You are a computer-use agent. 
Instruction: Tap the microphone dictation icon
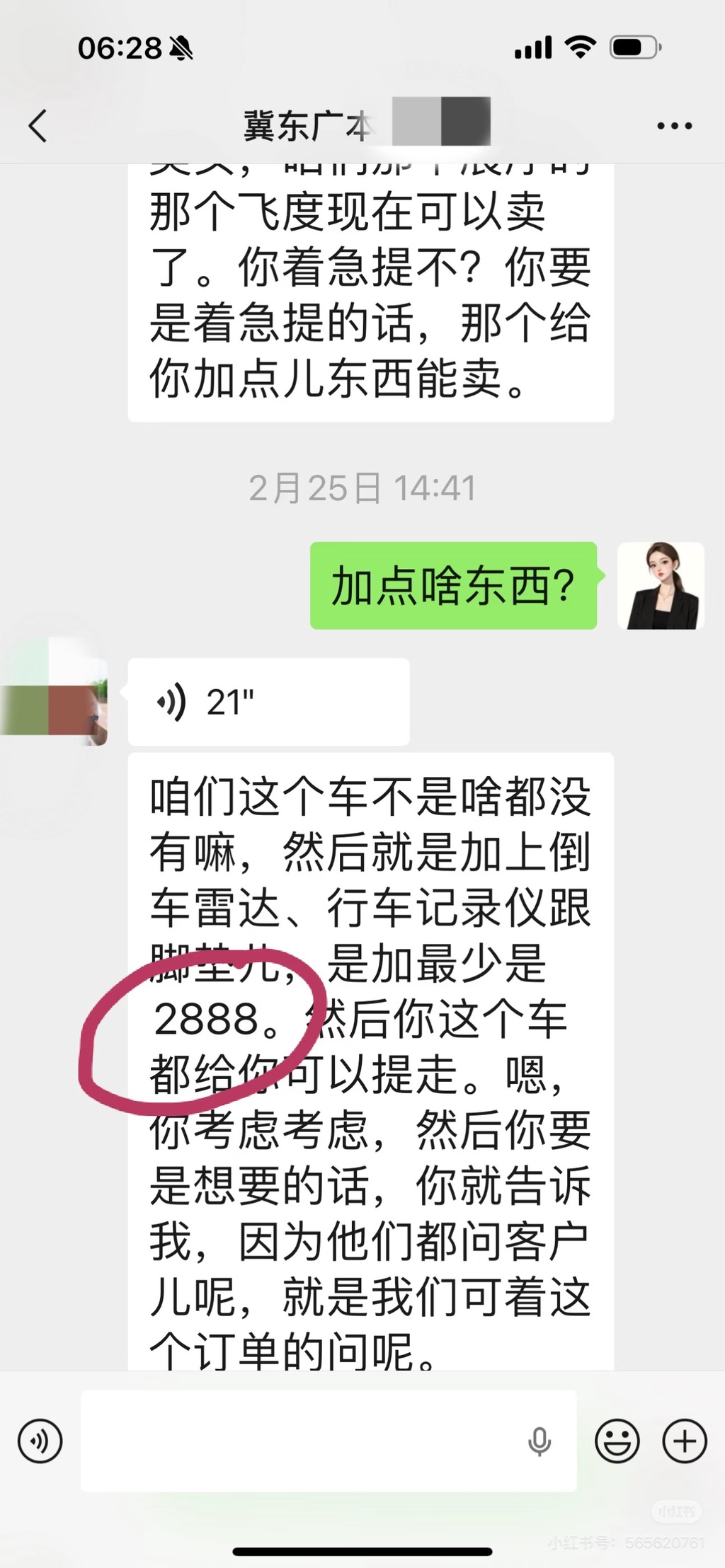point(540,1441)
